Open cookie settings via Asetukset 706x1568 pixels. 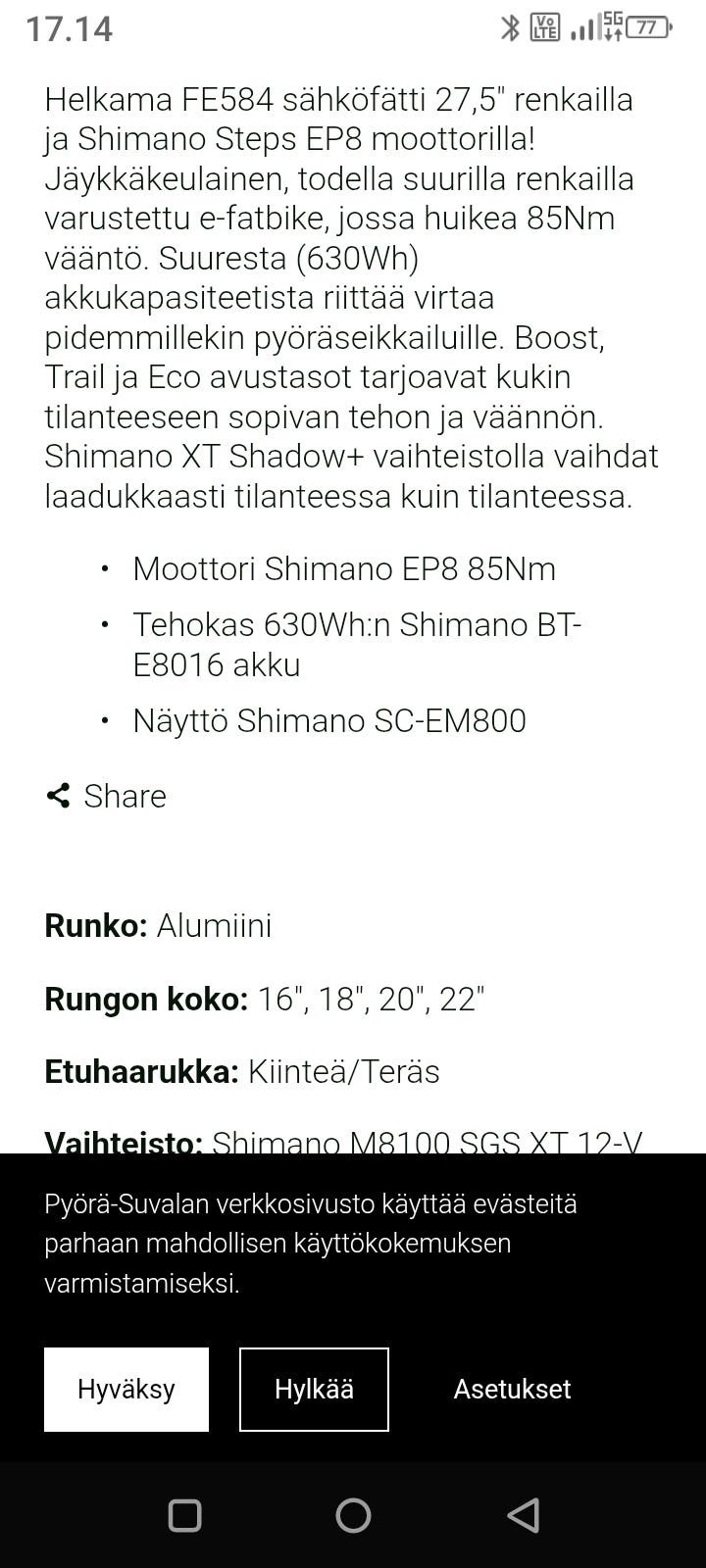512,1389
